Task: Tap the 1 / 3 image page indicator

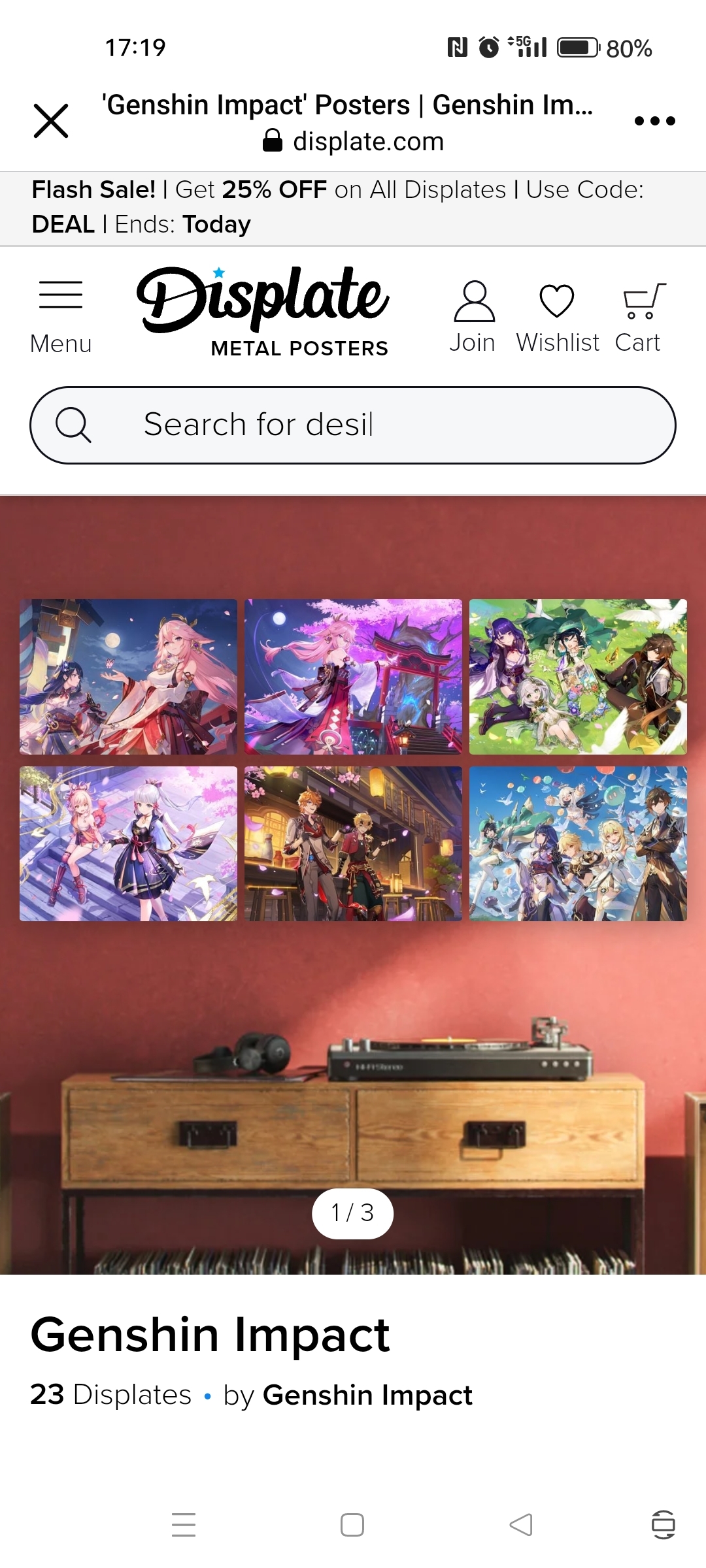Action: coord(352,1213)
